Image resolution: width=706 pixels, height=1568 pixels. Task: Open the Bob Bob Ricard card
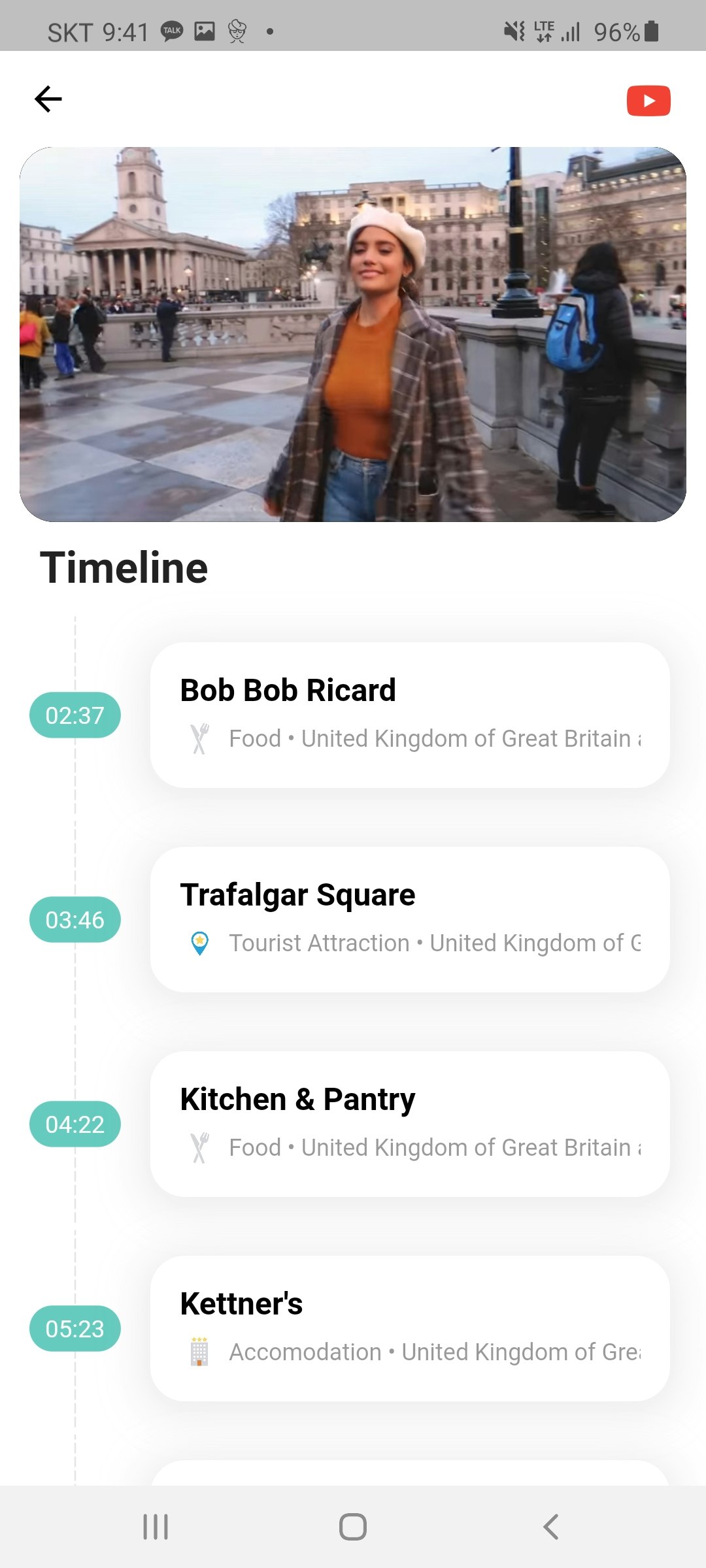tap(410, 715)
